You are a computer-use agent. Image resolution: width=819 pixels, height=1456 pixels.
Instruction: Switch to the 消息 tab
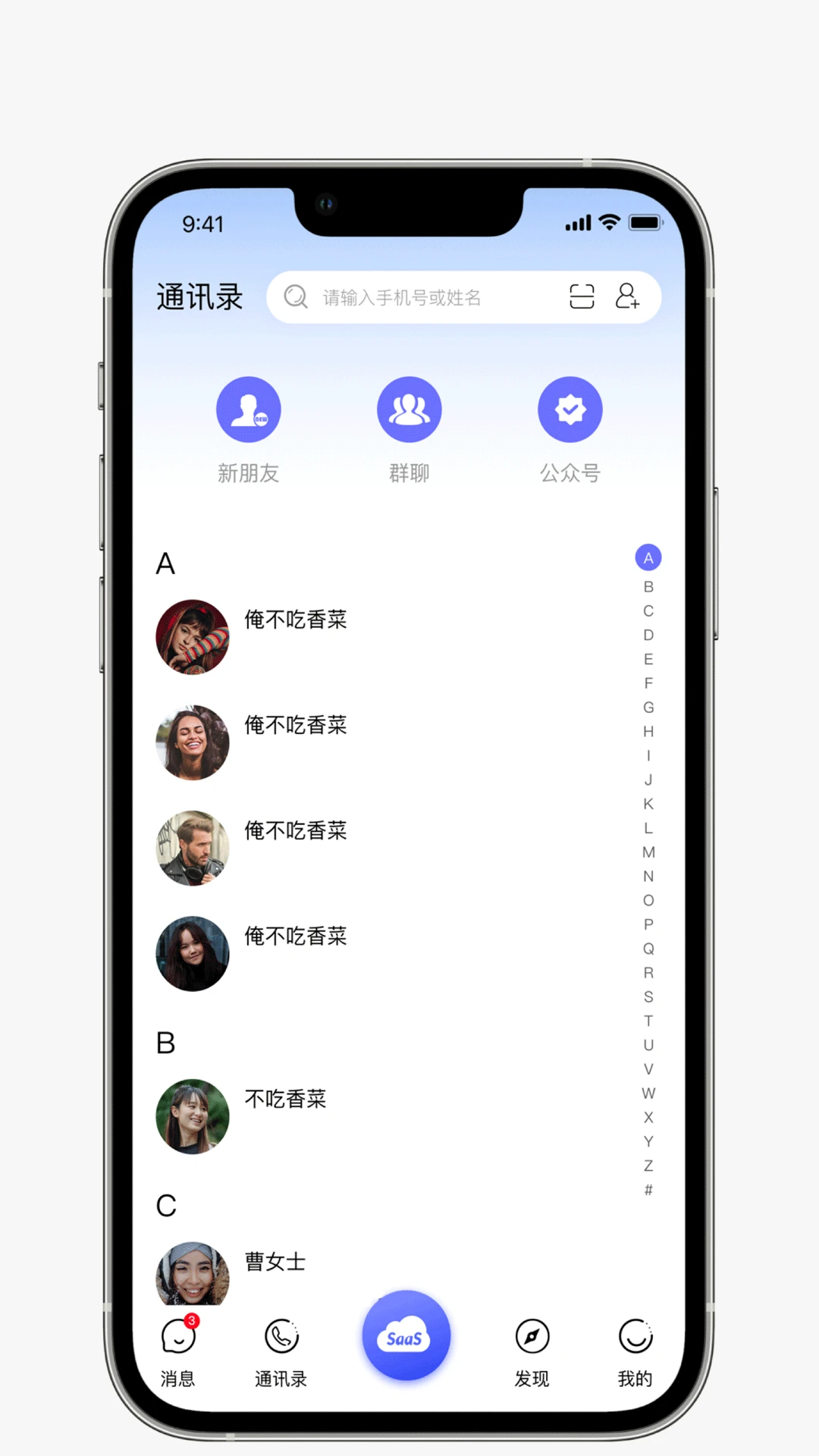(x=178, y=1353)
